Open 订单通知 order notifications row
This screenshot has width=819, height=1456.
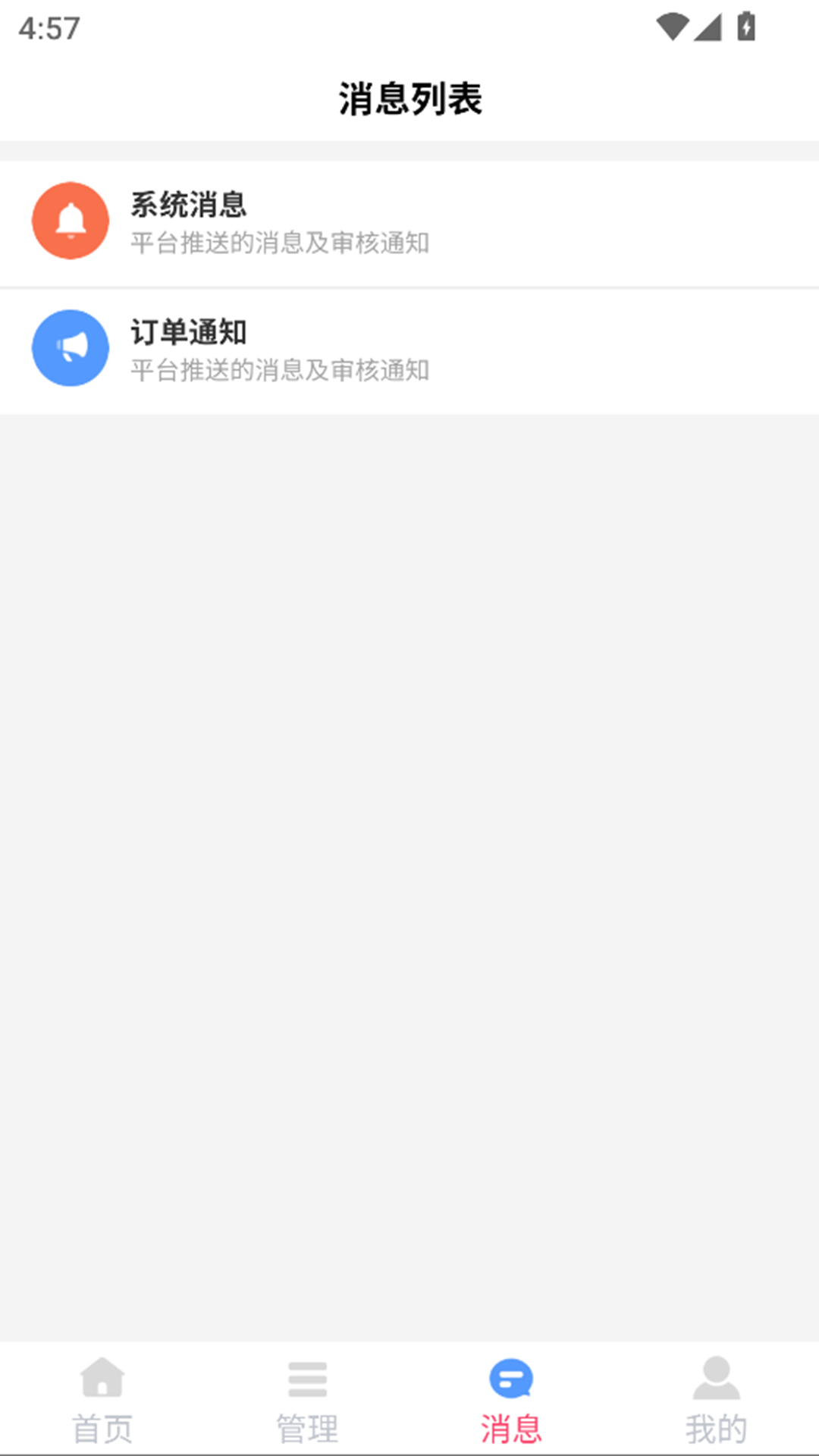[x=409, y=350]
